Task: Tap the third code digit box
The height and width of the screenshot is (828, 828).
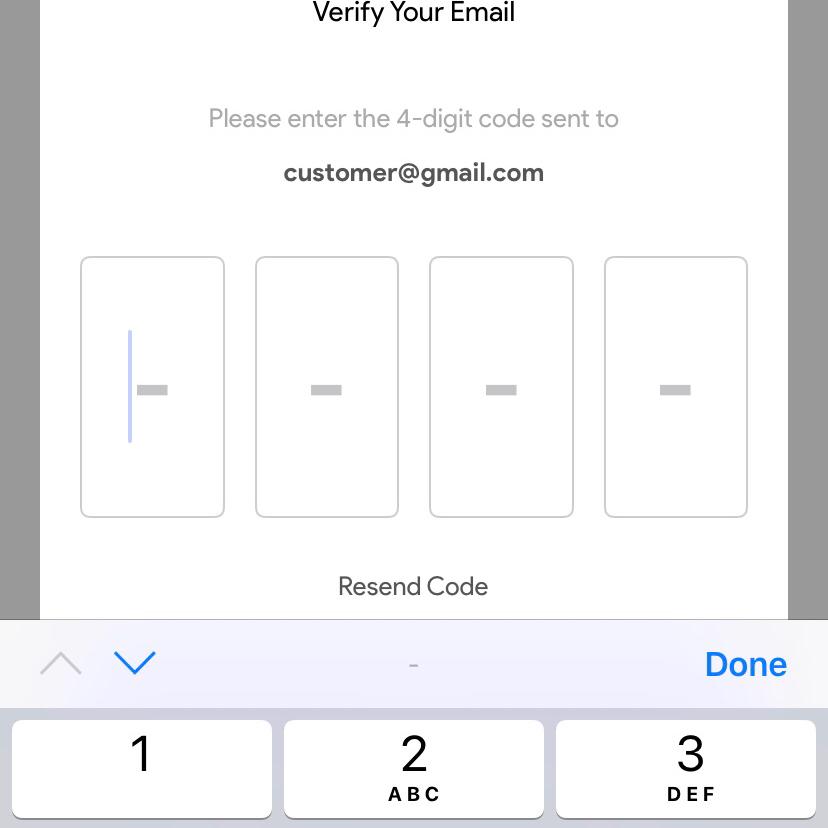Action: pos(501,387)
